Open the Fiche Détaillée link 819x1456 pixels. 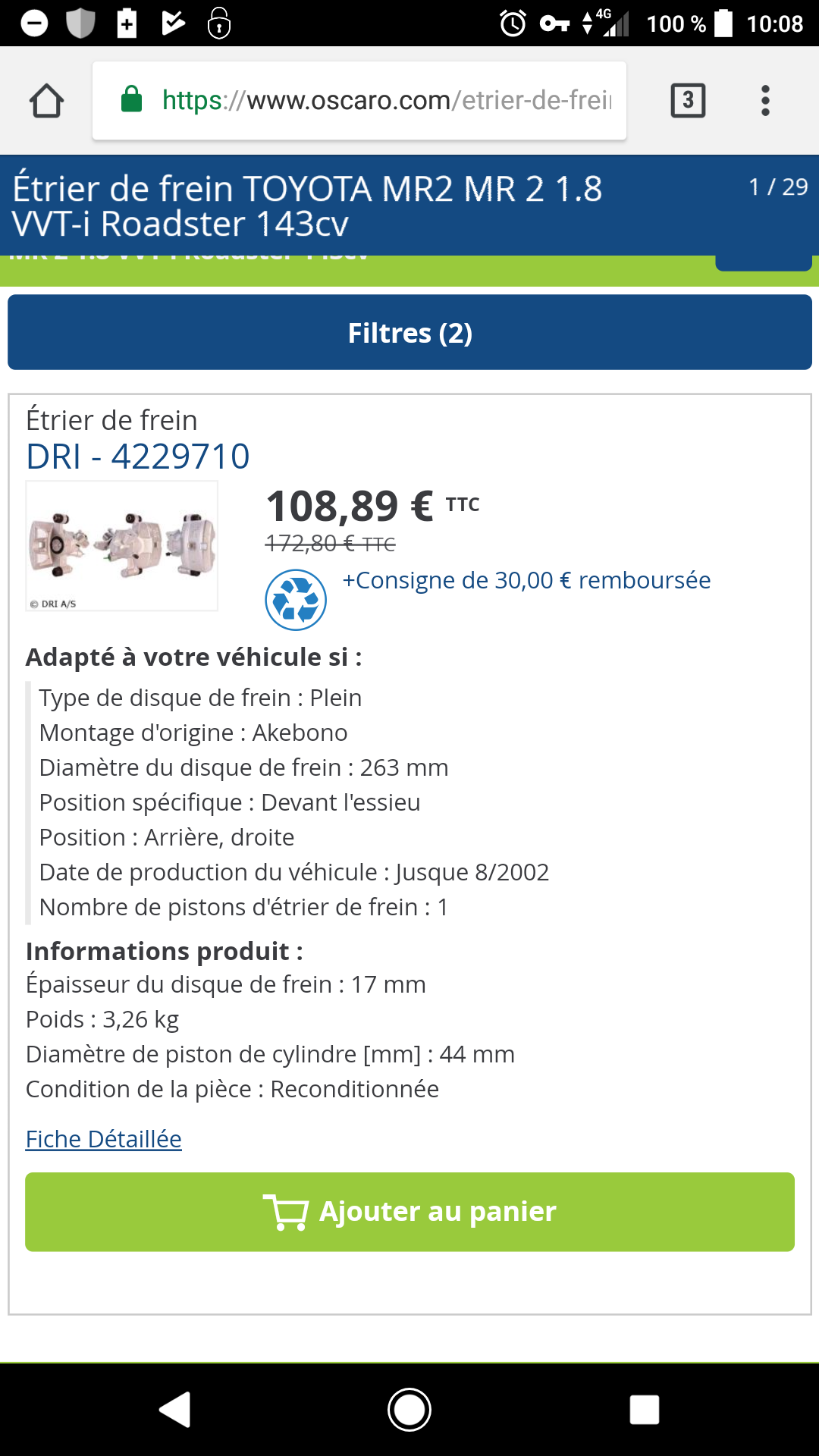point(104,1139)
